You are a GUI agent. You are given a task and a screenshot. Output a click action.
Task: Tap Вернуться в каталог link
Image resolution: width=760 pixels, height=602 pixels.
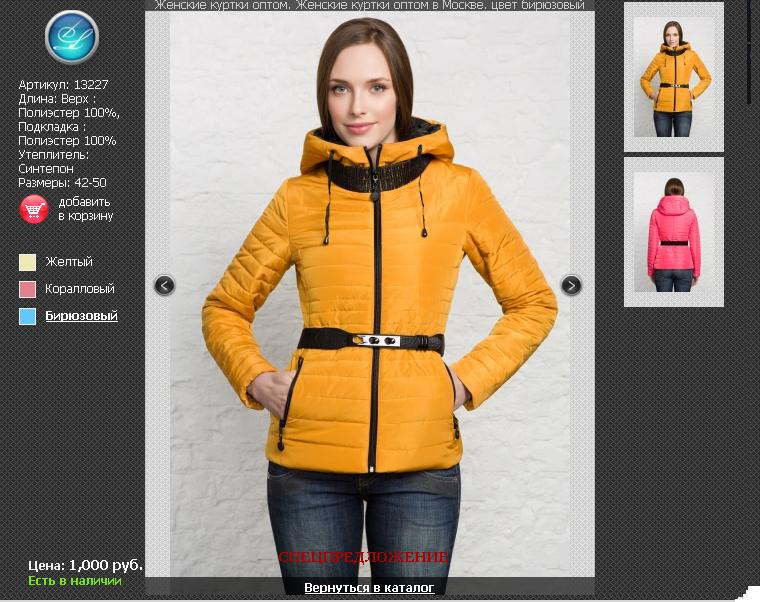369,587
